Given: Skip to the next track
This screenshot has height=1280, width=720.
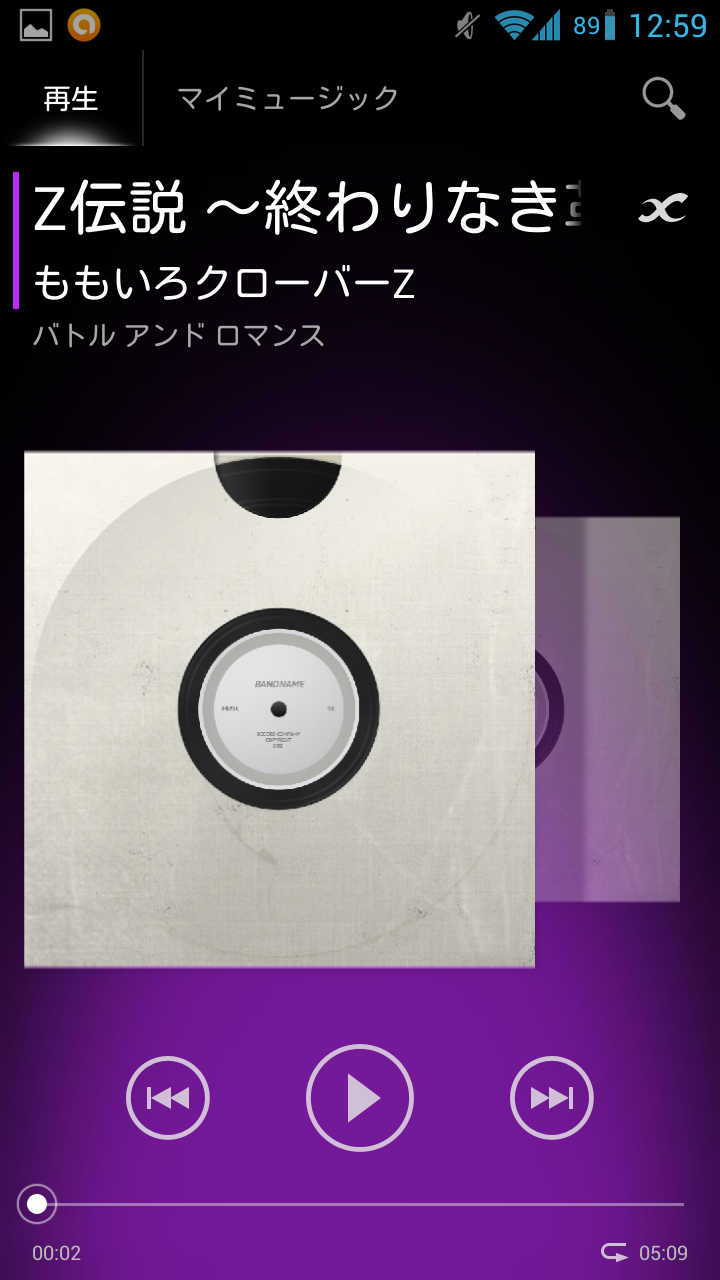Looking at the screenshot, I should [552, 1098].
